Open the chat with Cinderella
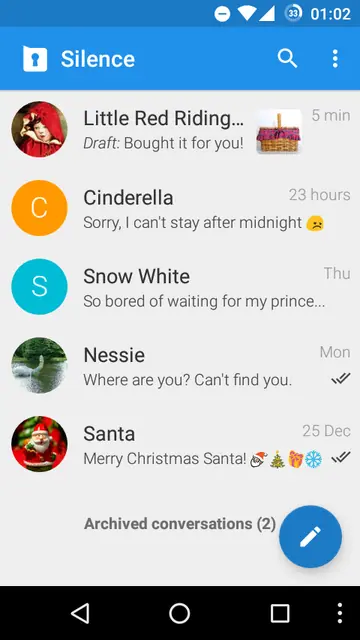This screenshot has height=640, width=360. point(180,208)
